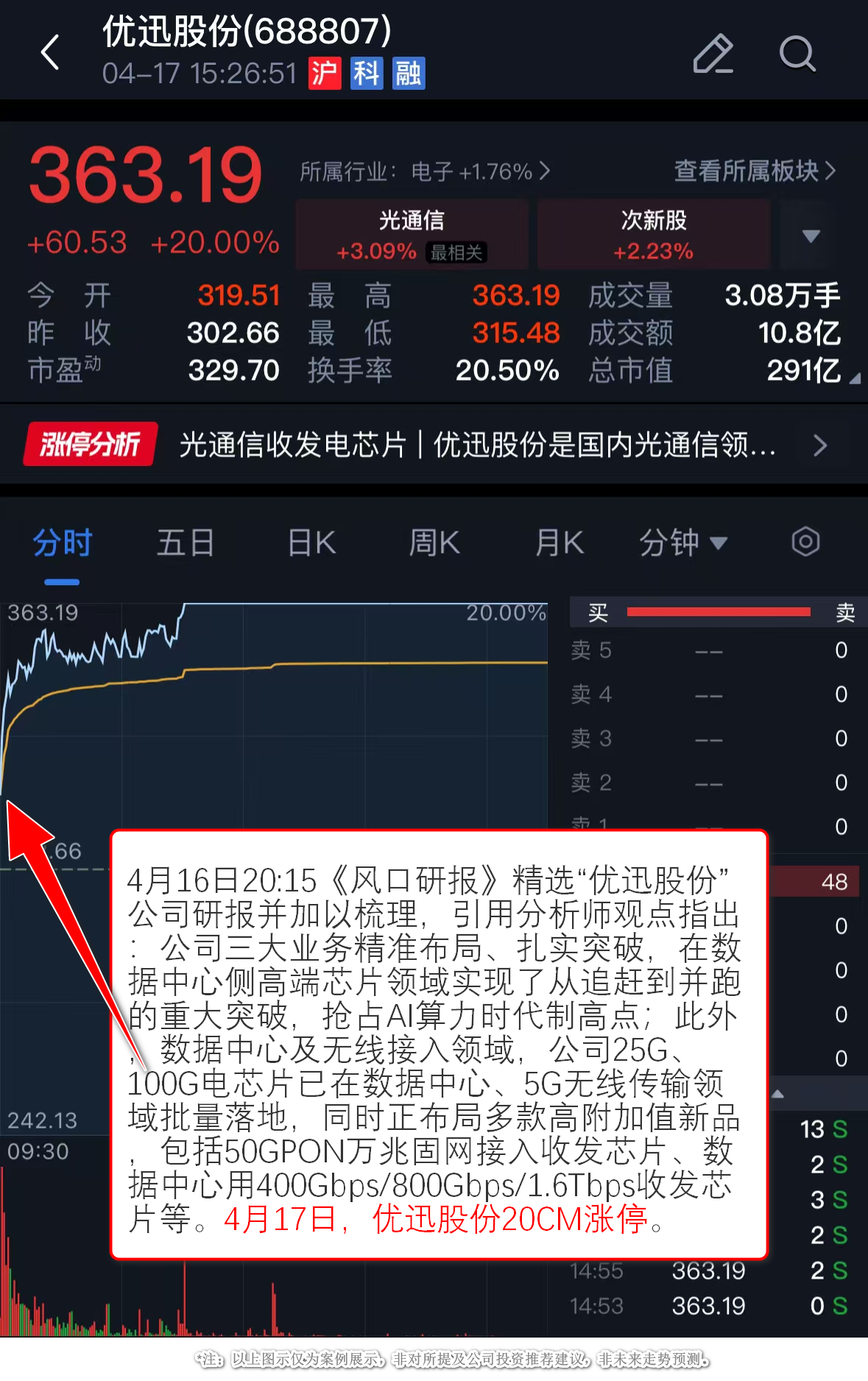Open chart settings hexagon icon
This screenshot has width=868, height=1381.
[x=805, y=543]
